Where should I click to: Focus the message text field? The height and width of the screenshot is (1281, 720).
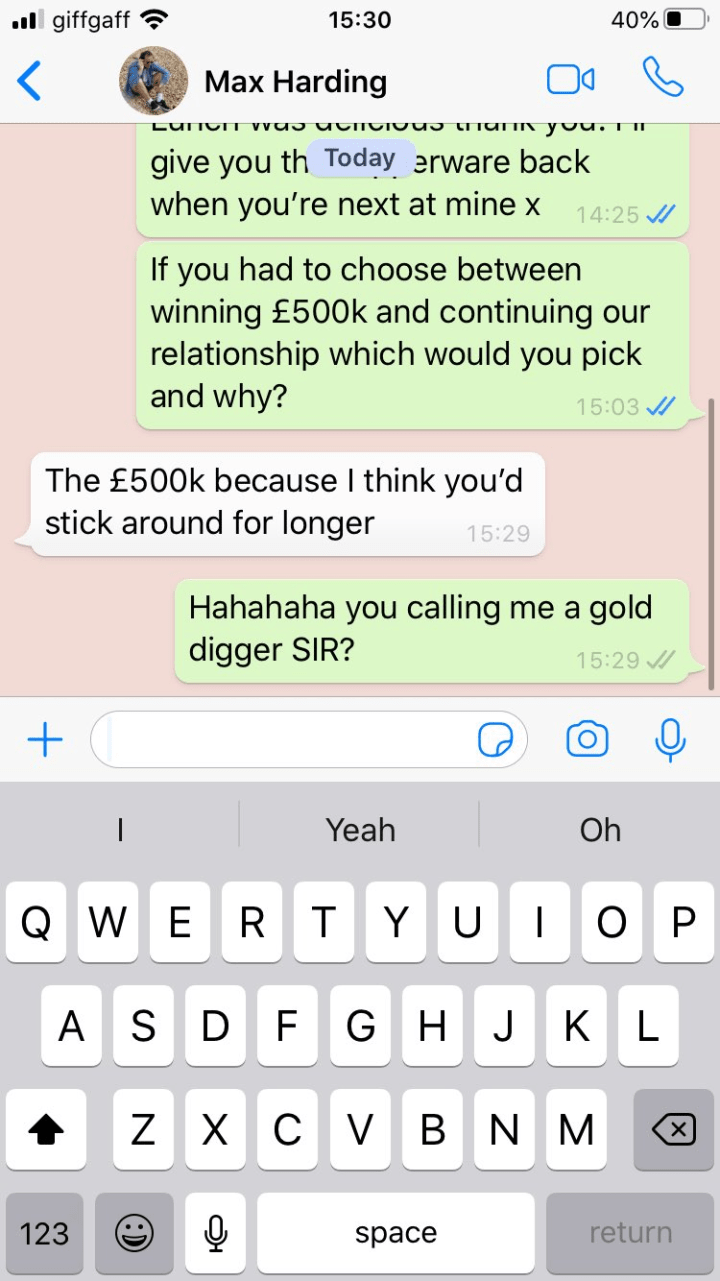(285, 740)
